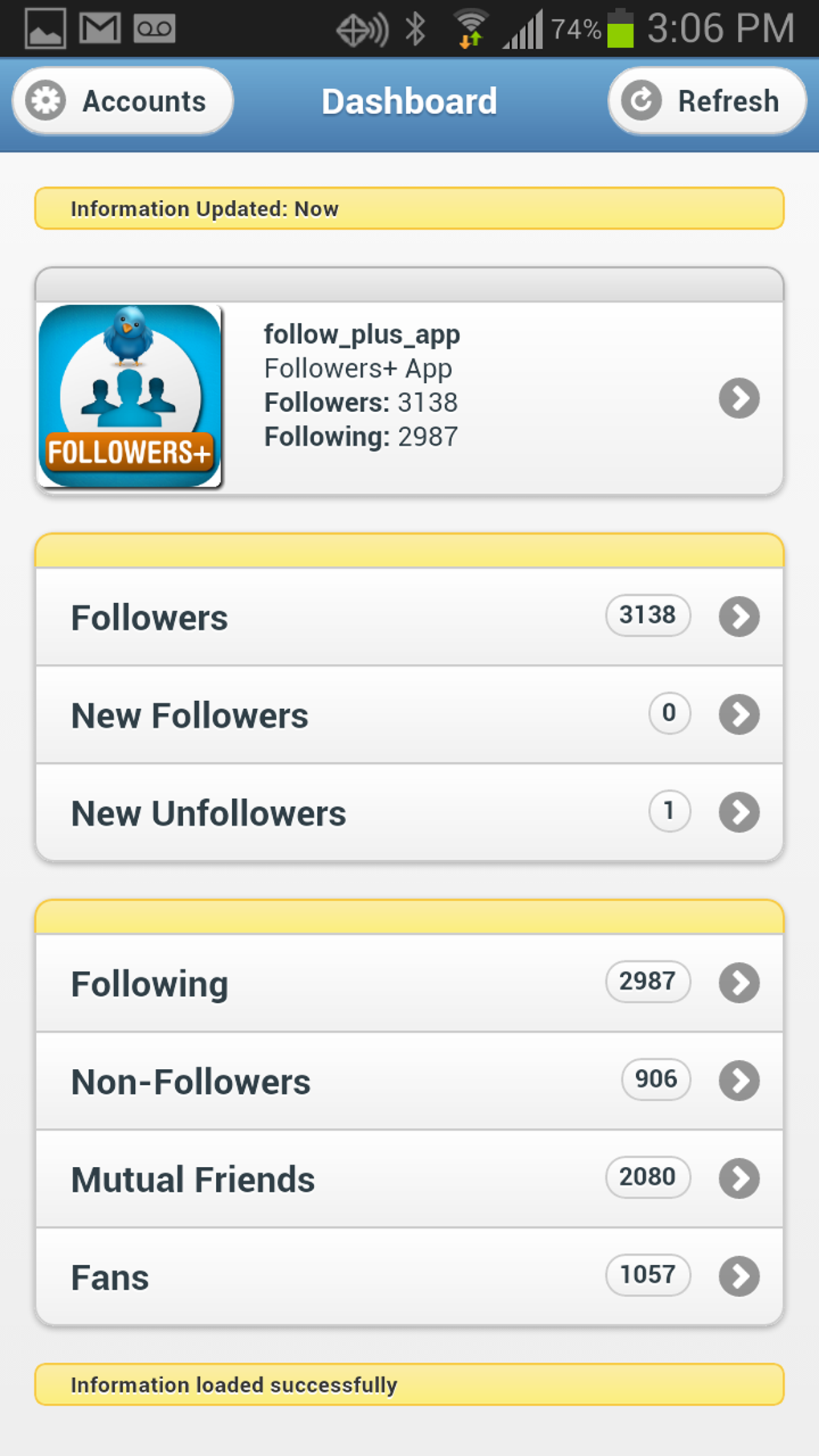Open the follow_plus_app profile card
This screenshot has height=1456, width=819.
[x=409, y=398]
